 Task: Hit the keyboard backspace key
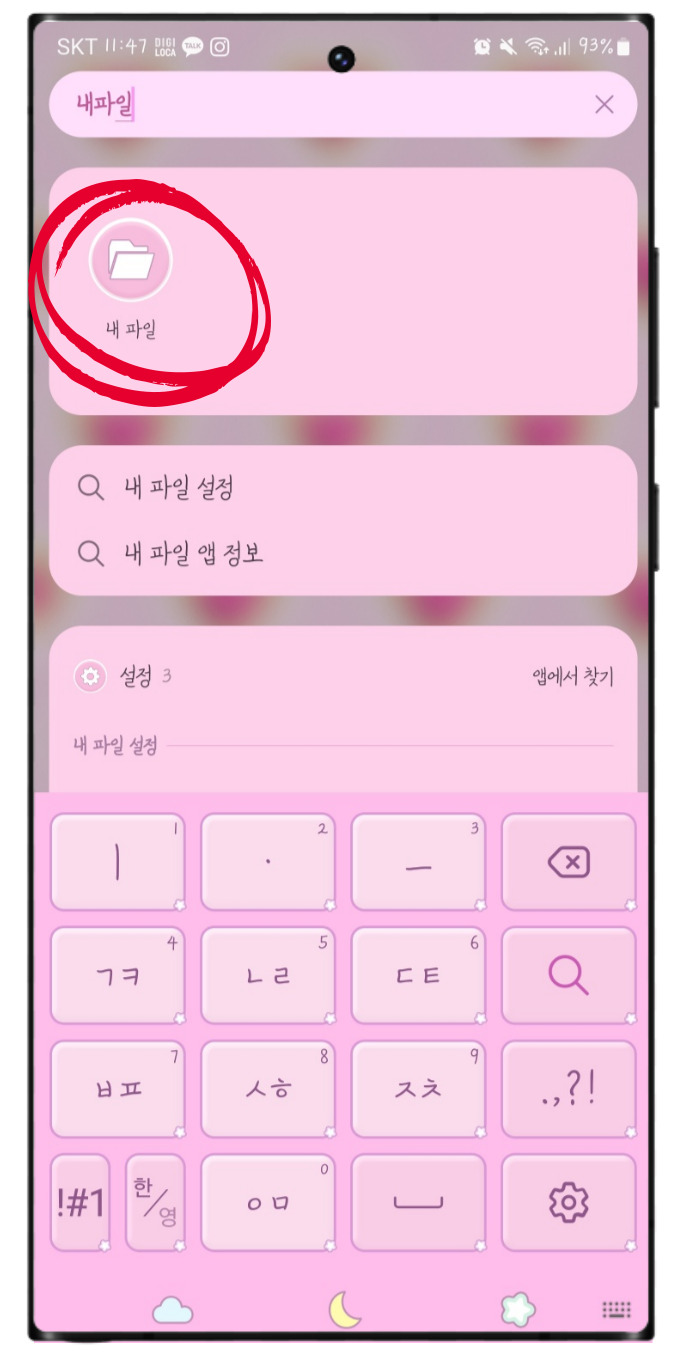[x=568, y=862]
